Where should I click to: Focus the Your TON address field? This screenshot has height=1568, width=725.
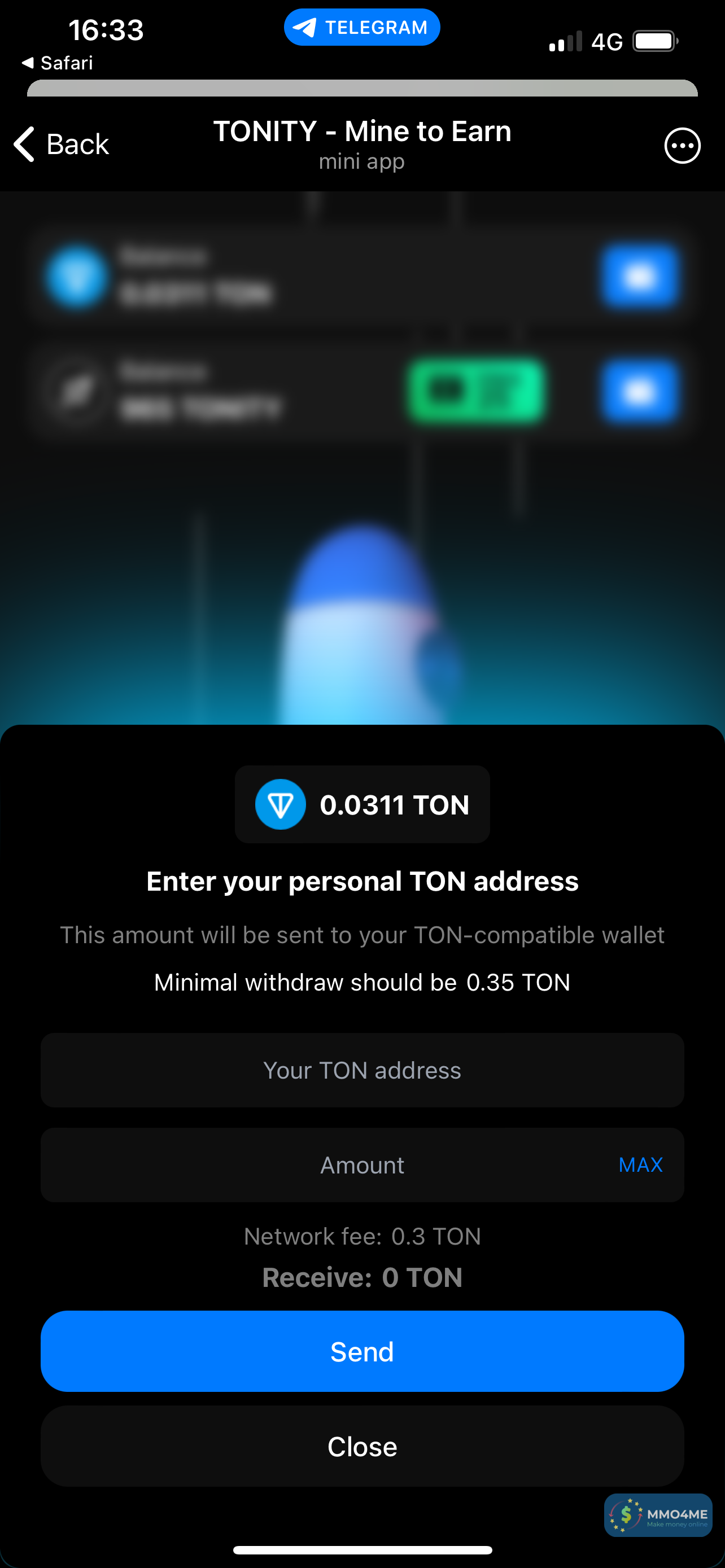(x=362, y=1070)
